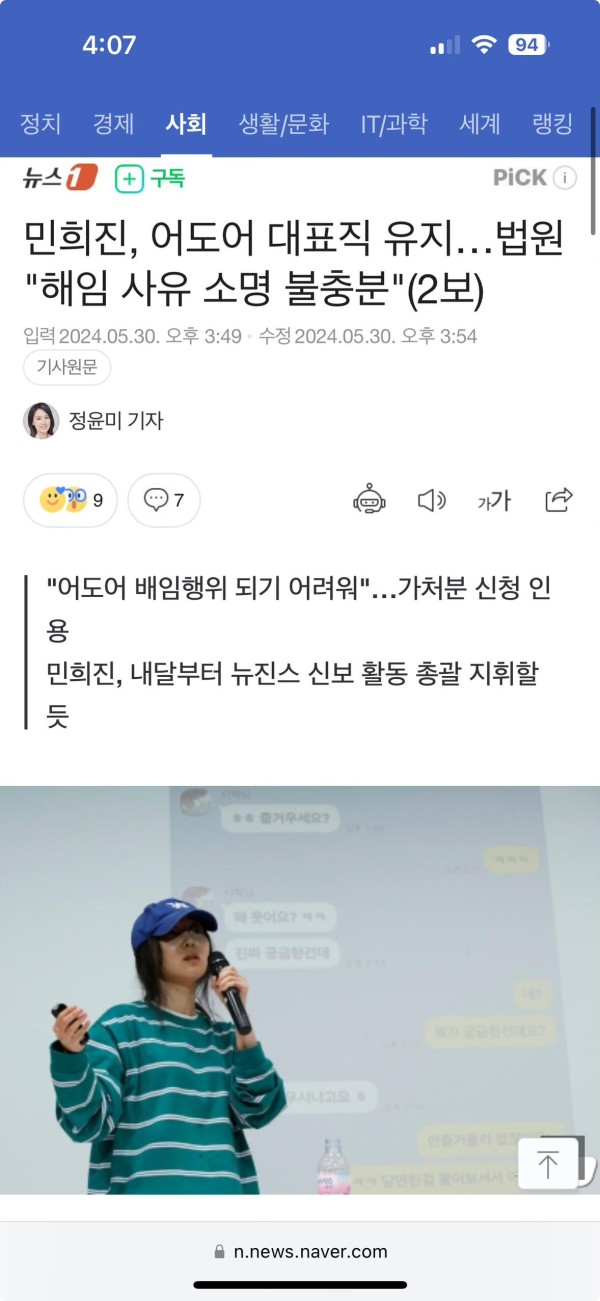The width and height of the screenshot is (600, 1301).
Task: Listen to the article with speaker icon
Action: click(431, 500)
